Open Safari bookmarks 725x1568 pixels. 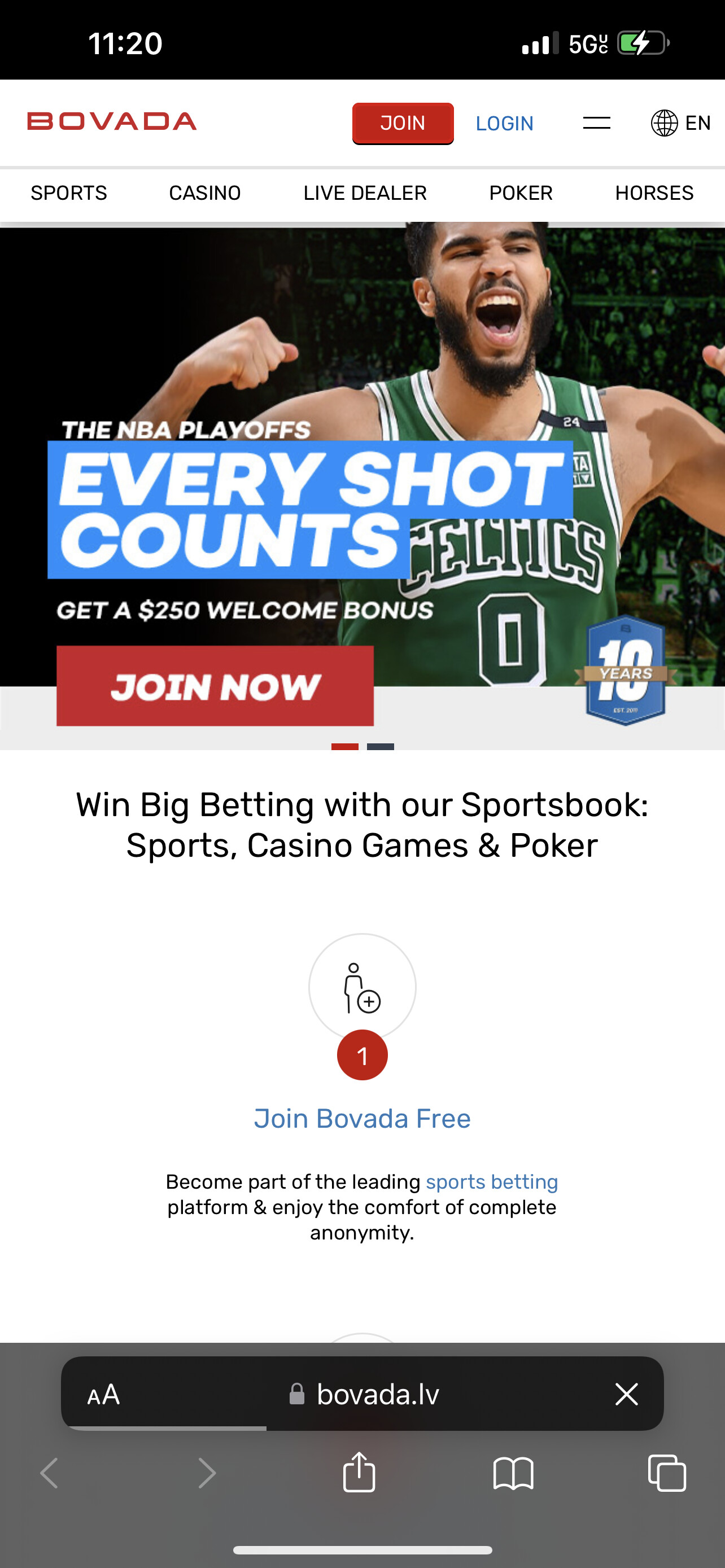tap(513, 1473)
